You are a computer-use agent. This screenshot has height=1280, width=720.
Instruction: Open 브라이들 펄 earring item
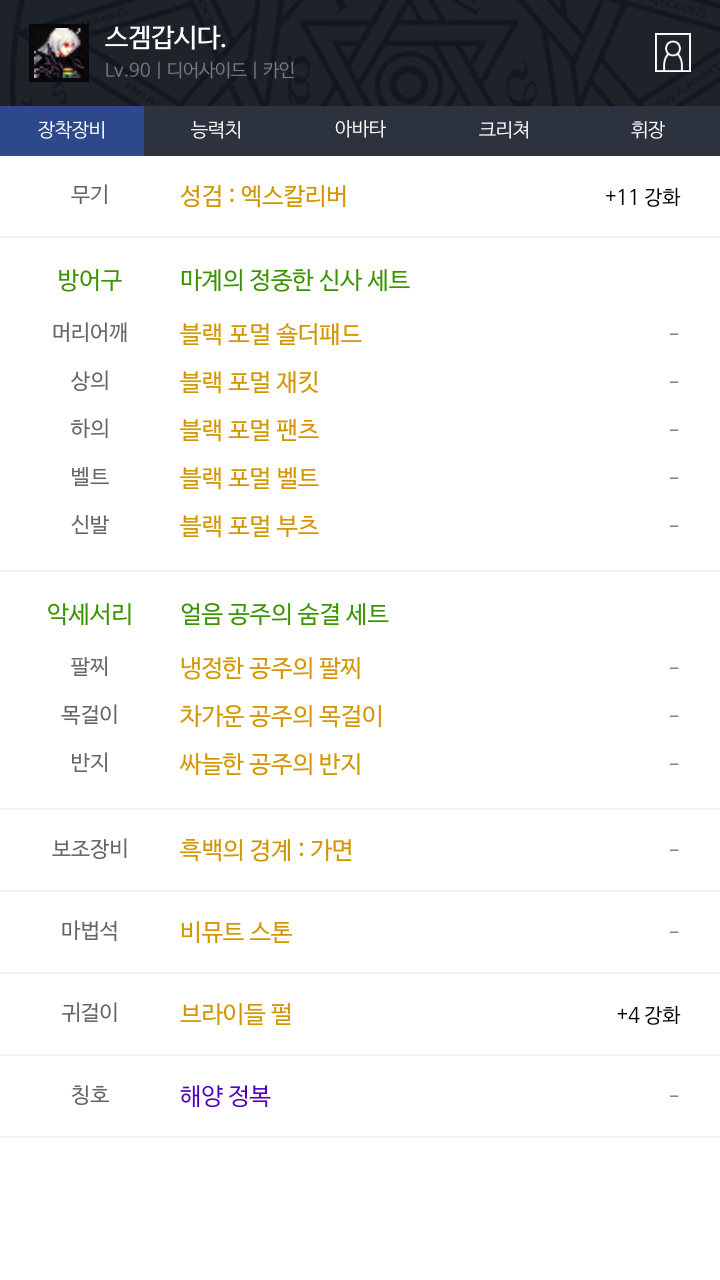point(236,1014)
